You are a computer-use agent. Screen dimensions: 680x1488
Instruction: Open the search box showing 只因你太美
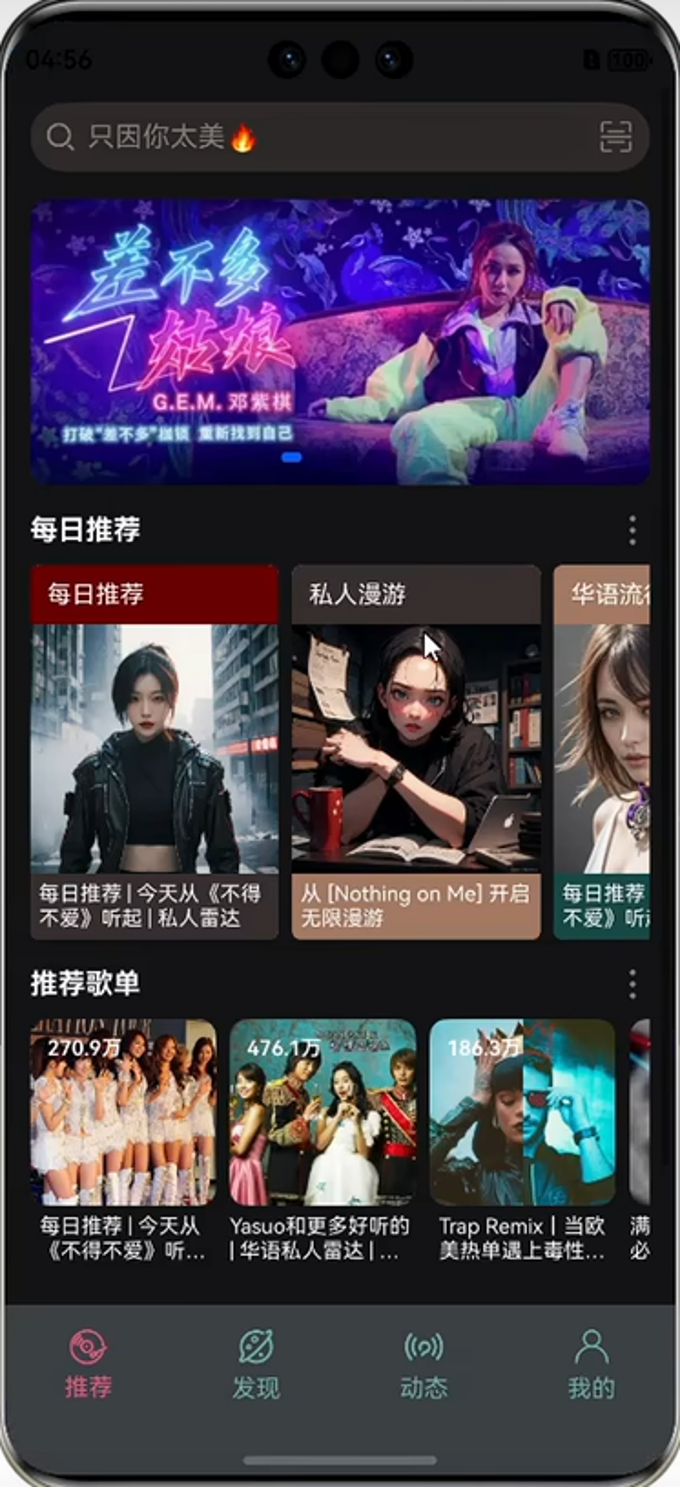pyautogui.click(x=300, y=137)
